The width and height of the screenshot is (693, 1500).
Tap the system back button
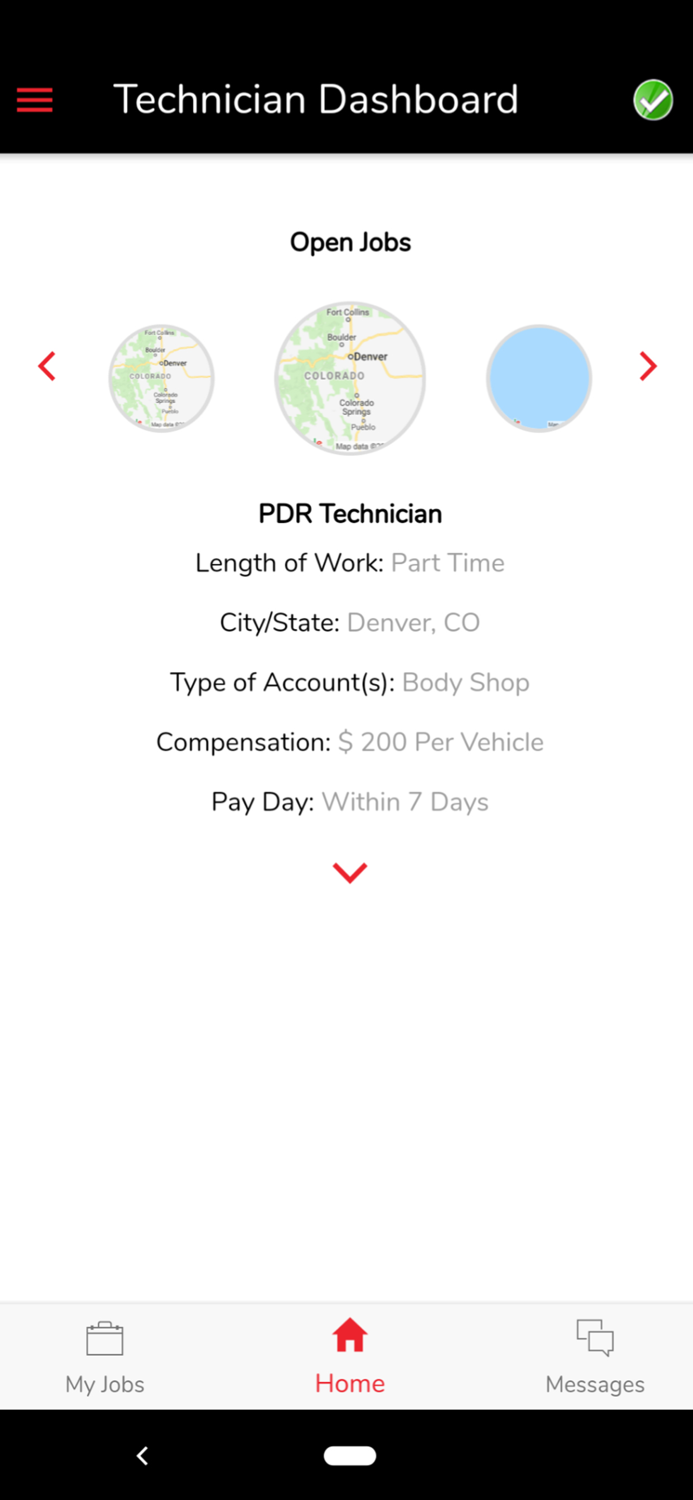[x=142, y=1456]
